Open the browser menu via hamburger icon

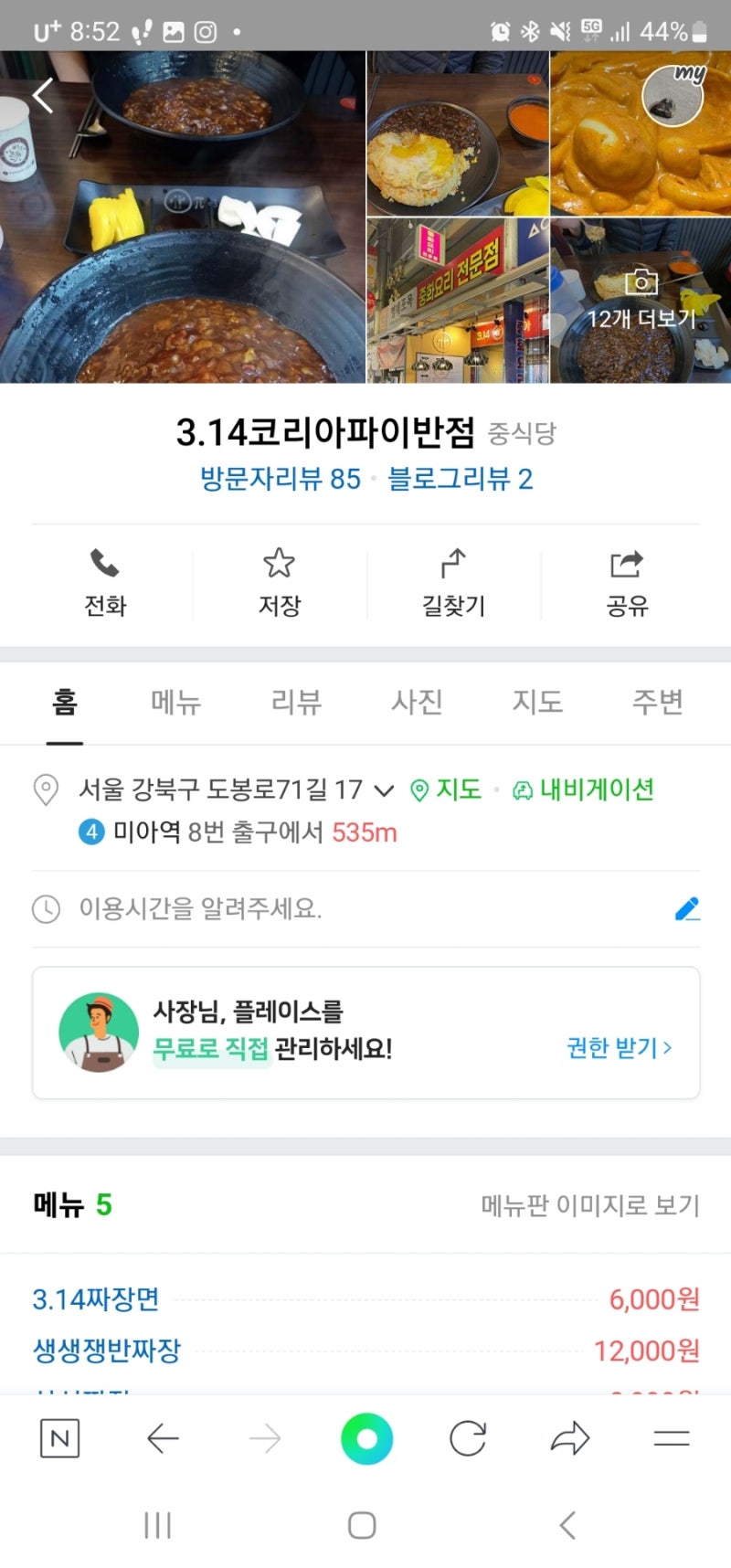tap(672, 1439)
